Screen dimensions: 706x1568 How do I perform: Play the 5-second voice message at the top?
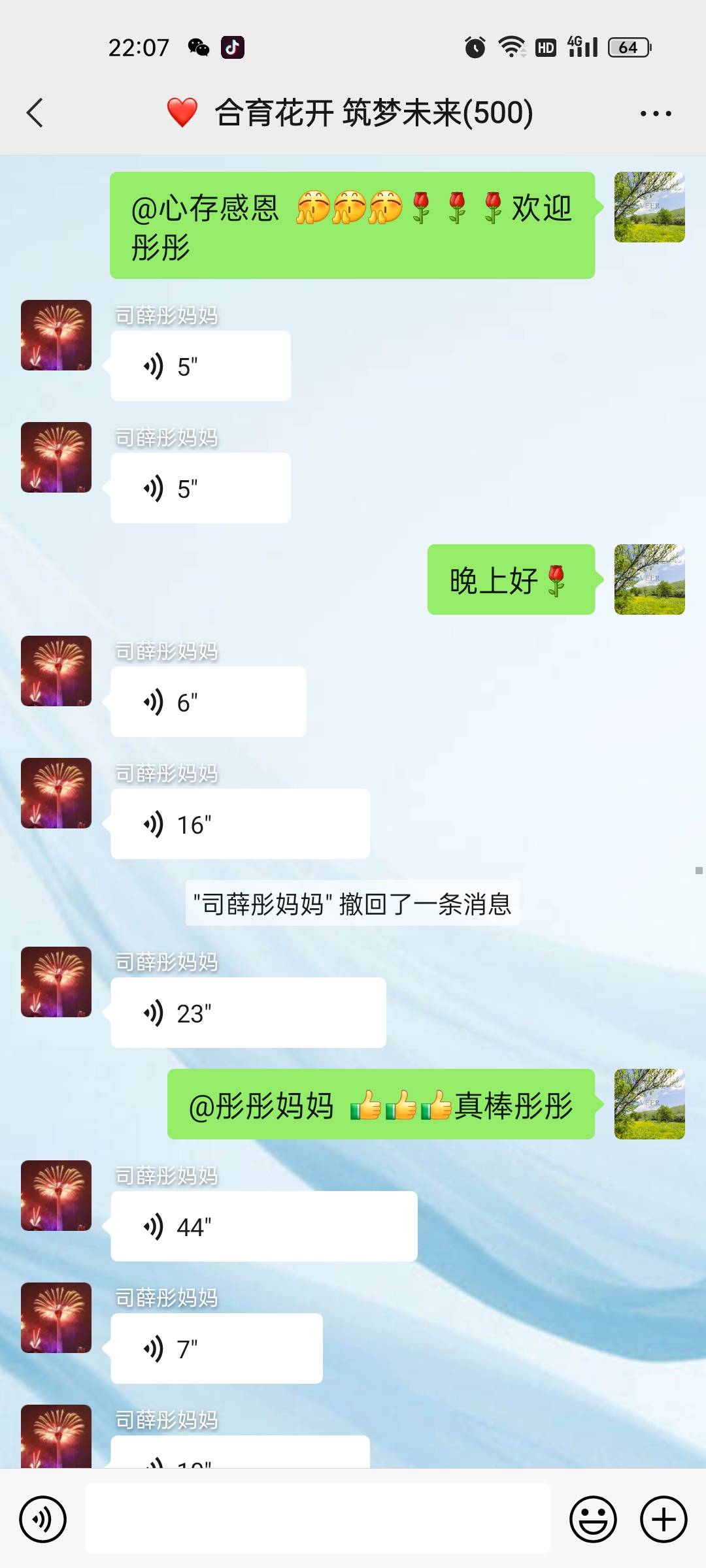[x=200, y=365]
